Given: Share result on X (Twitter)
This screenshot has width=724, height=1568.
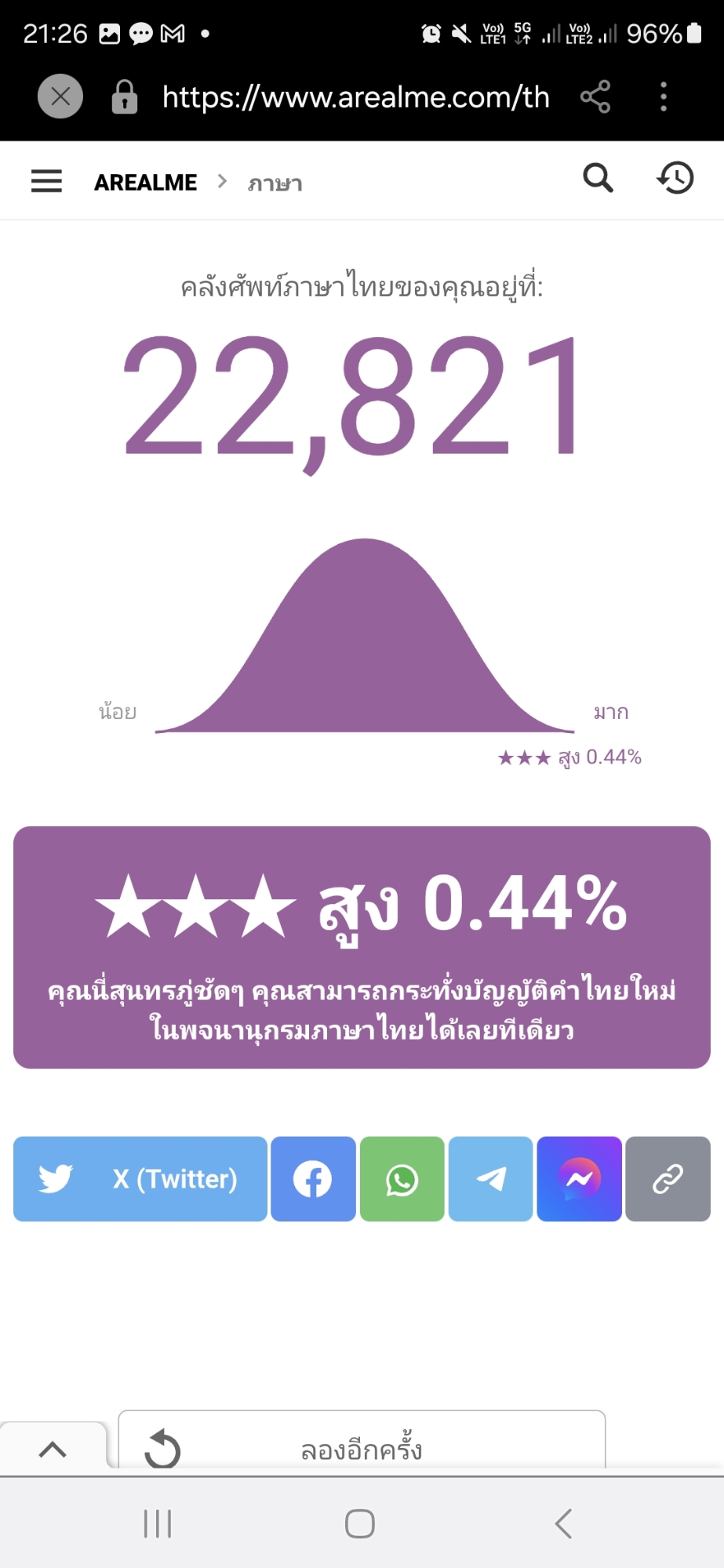Looking at the screenshot, I should coord(140,1178).
